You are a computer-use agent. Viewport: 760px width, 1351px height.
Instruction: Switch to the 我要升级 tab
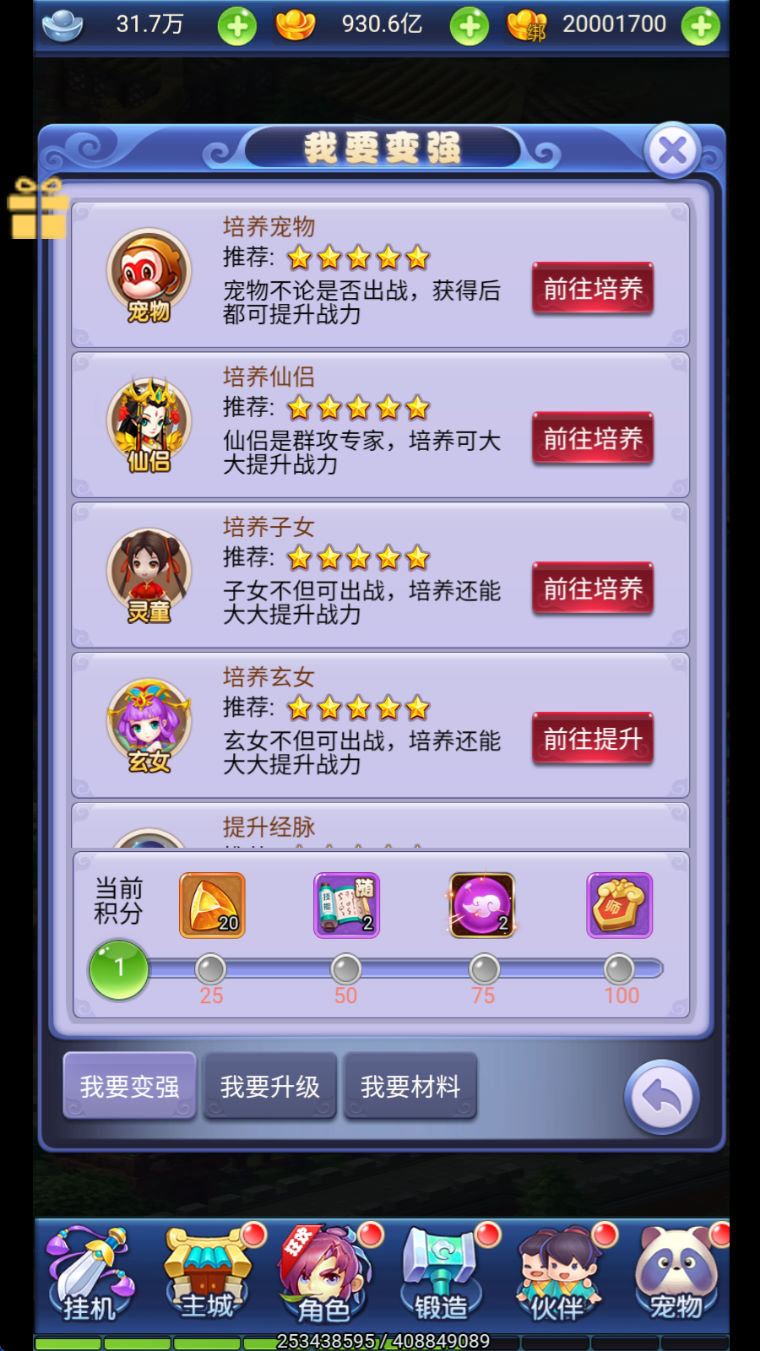pyautogui.click(x=270, y=1086)
